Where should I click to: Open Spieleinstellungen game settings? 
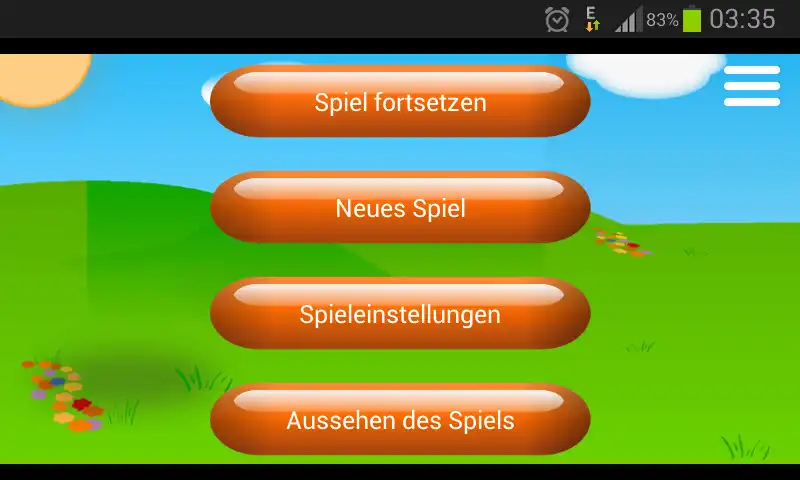click(400, 314)
